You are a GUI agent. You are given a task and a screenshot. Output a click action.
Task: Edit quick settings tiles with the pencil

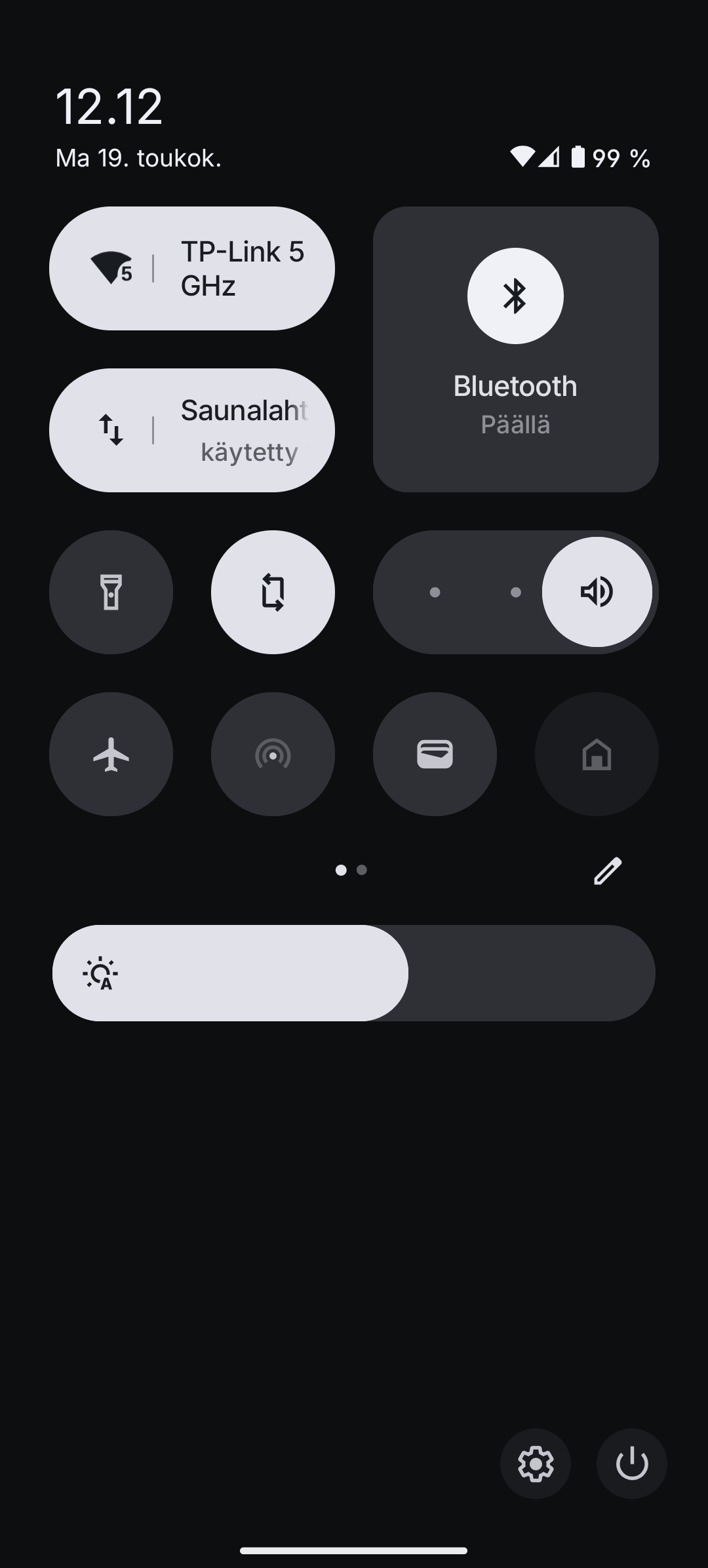point(608,871)
